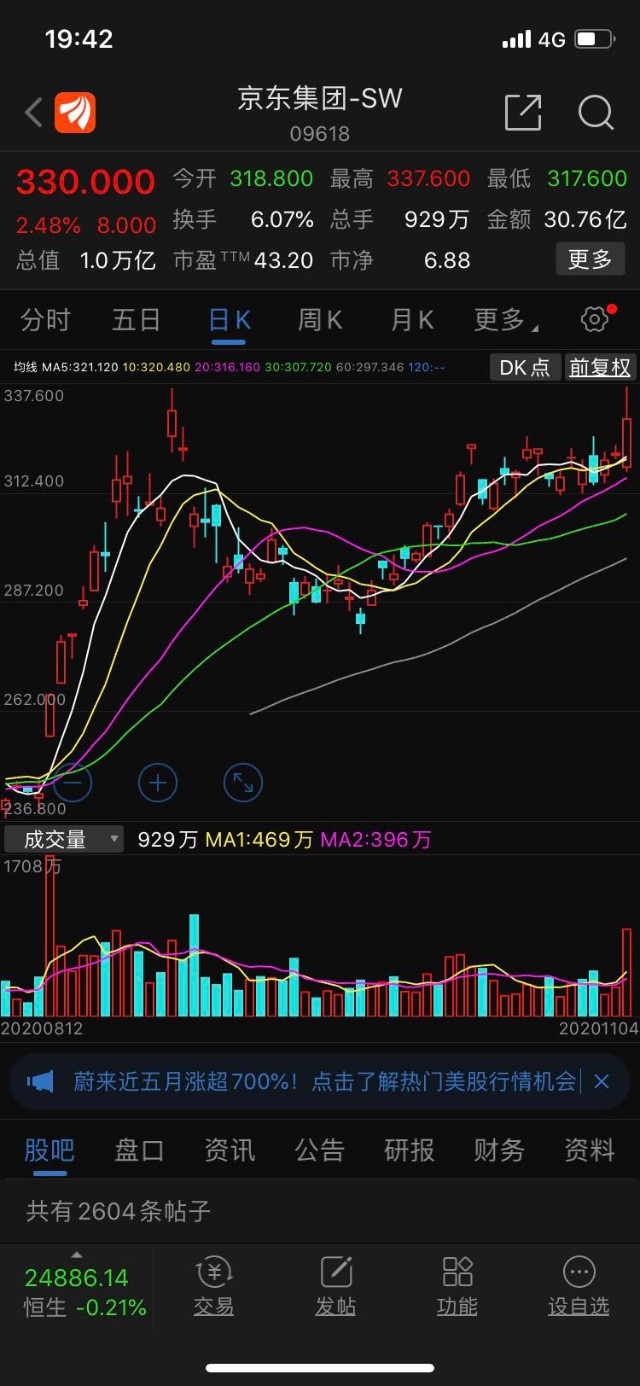Switch to the 分时 chart tab

coord(45,320)
